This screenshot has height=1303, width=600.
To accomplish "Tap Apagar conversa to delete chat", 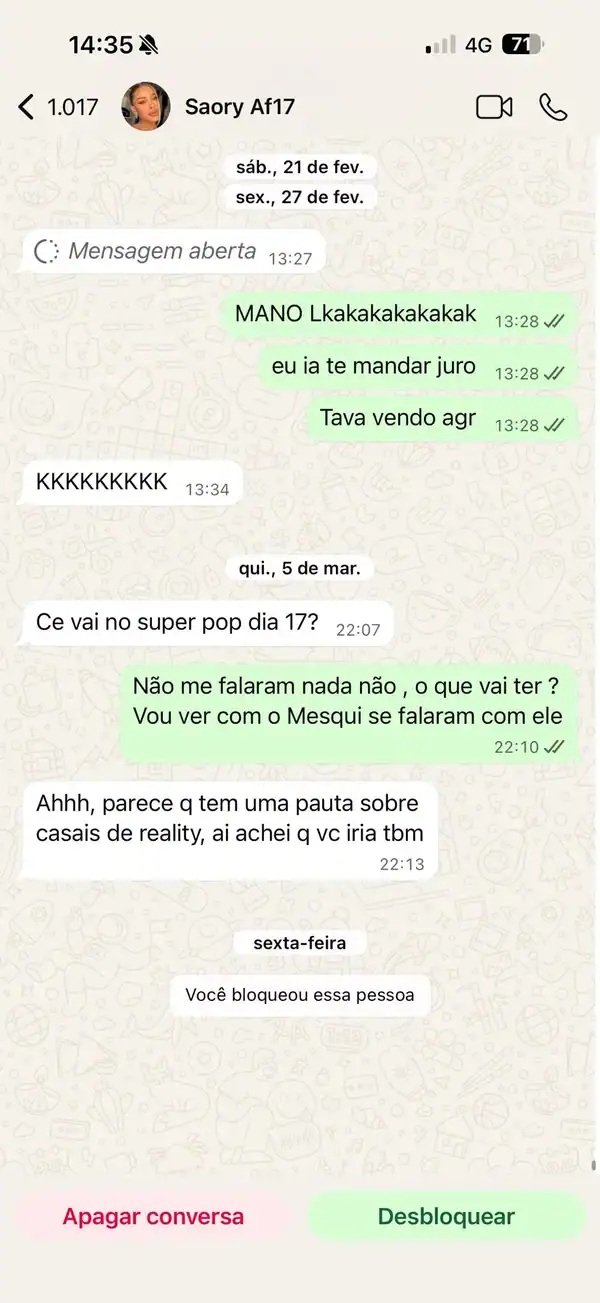I will (x=153, y=1217).
